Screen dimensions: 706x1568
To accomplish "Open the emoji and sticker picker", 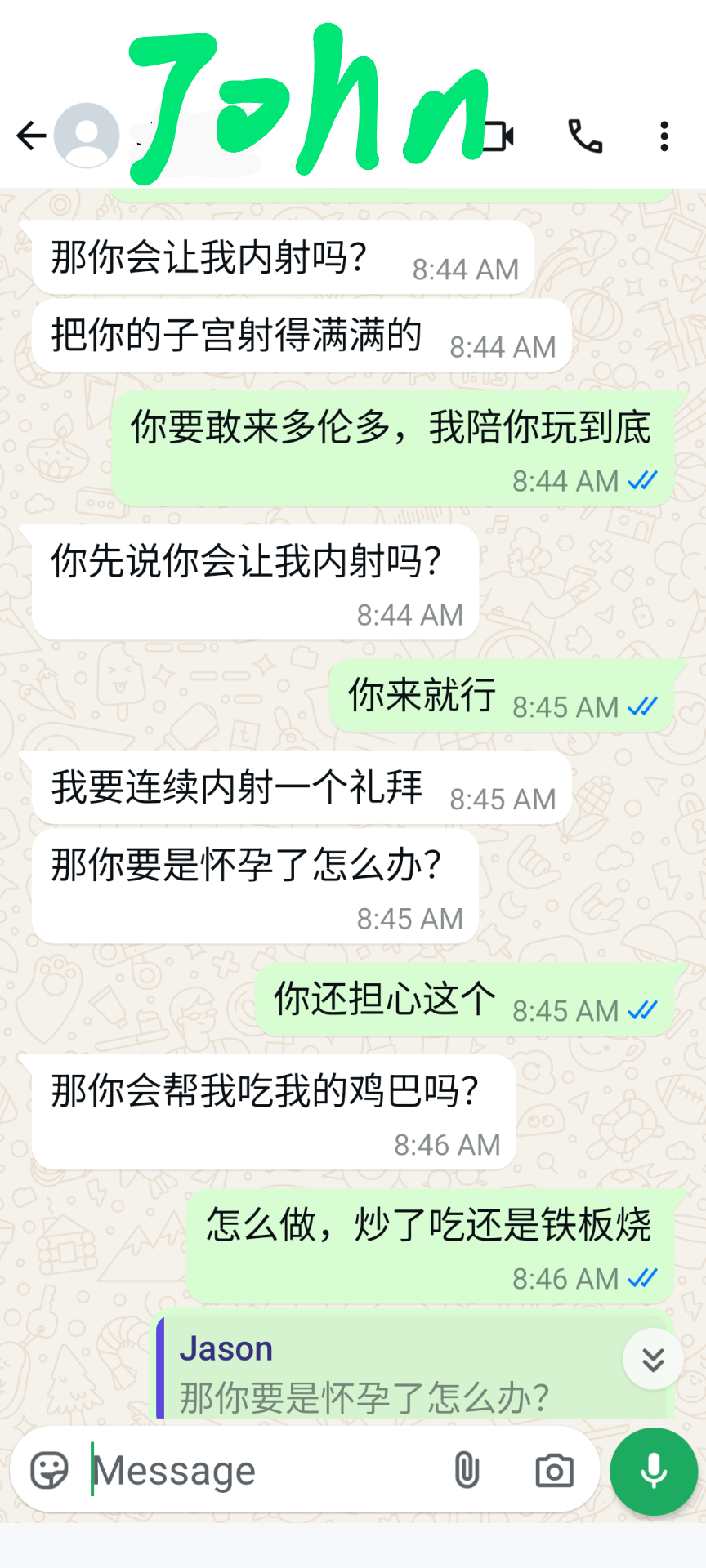I will coord(49,1471).
